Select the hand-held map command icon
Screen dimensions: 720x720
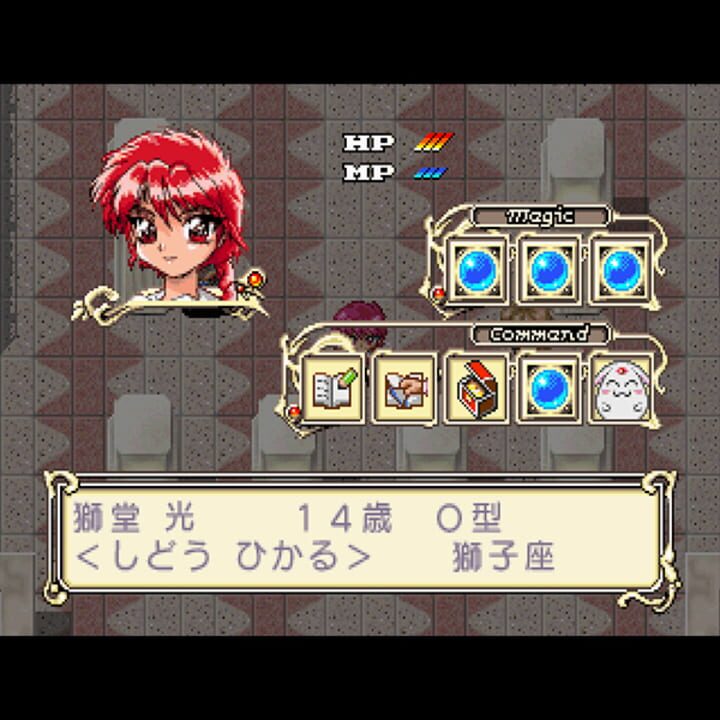(404, 387)
